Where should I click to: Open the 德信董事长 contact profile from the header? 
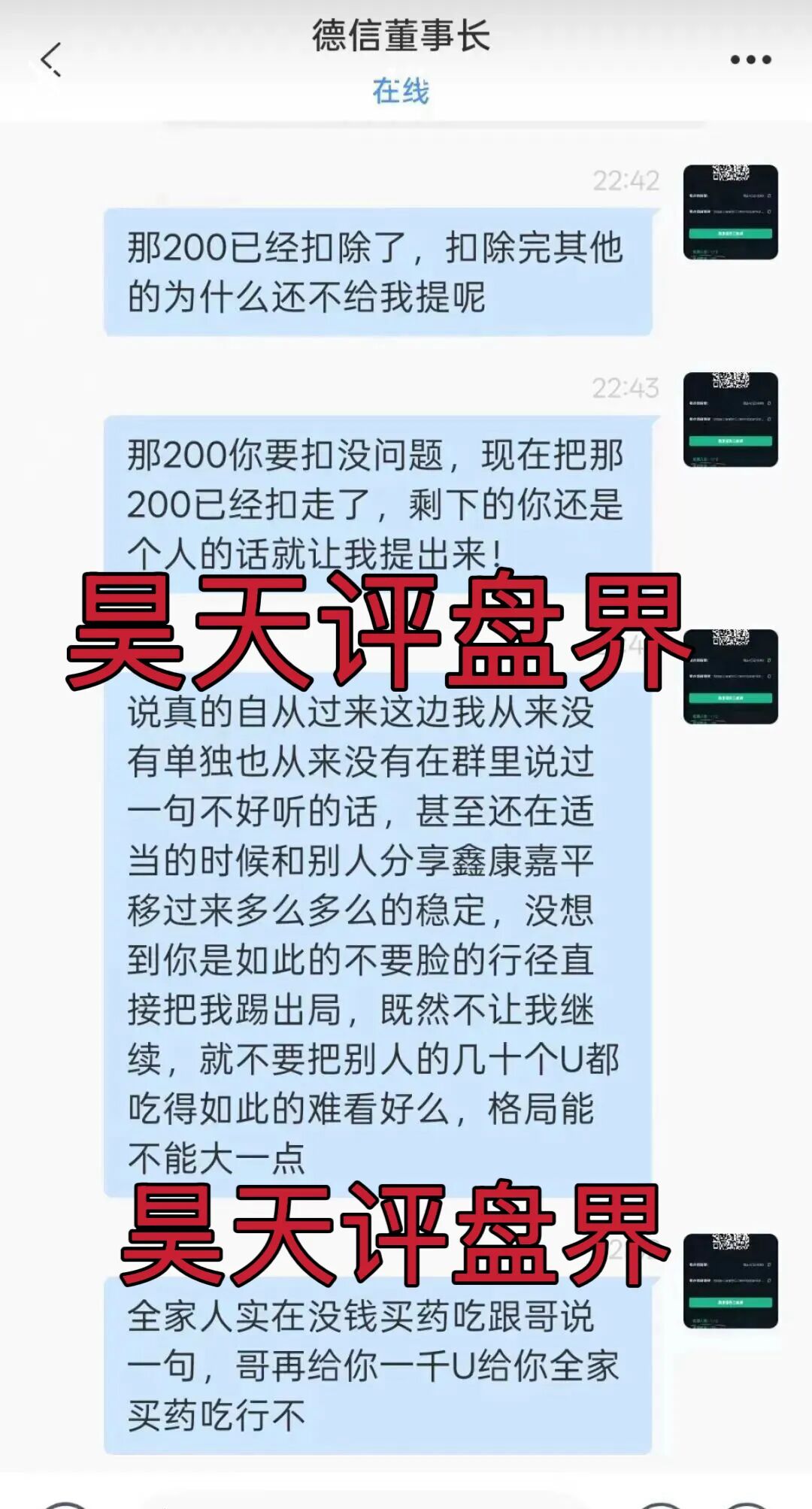(401, 38)
